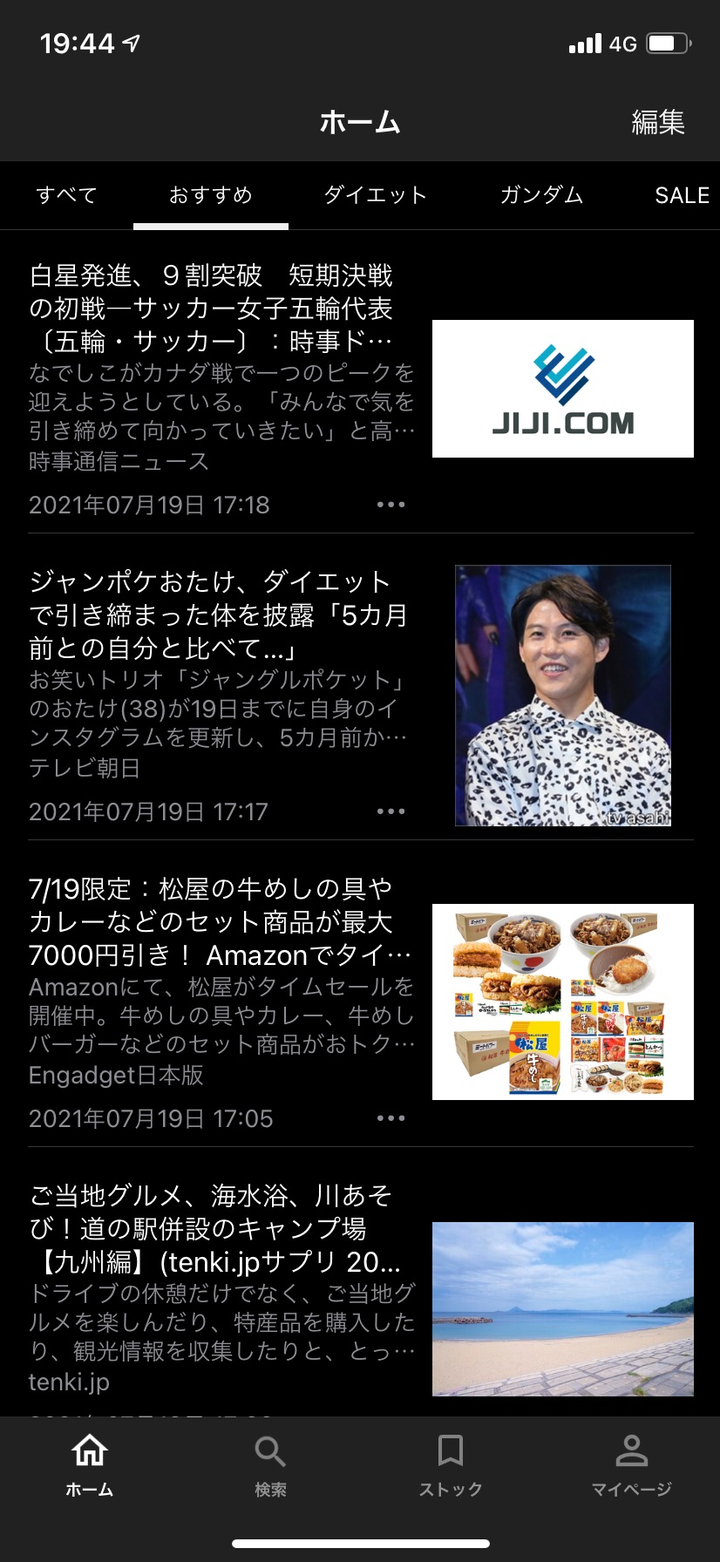Open the マイページ profile tab
Viewport: 720px width, 1562px height.
click(x=631, y=1465)
